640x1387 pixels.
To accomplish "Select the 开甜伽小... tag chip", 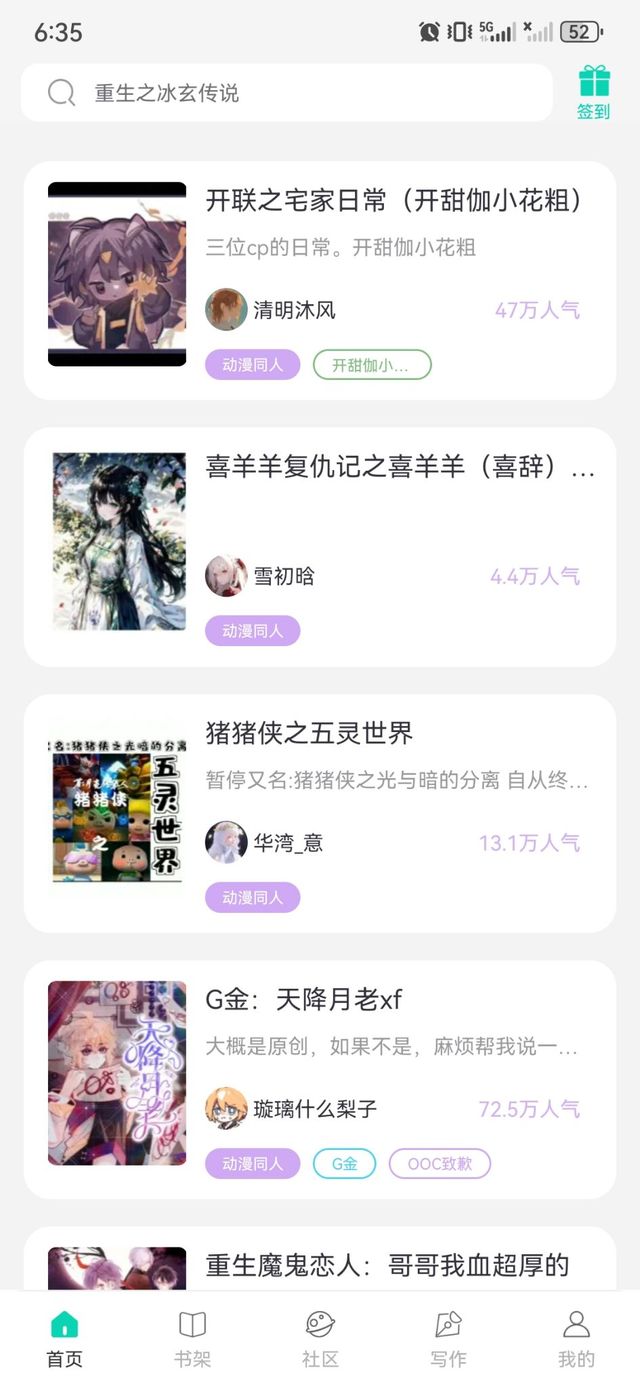I will click(x=372, y=365).
